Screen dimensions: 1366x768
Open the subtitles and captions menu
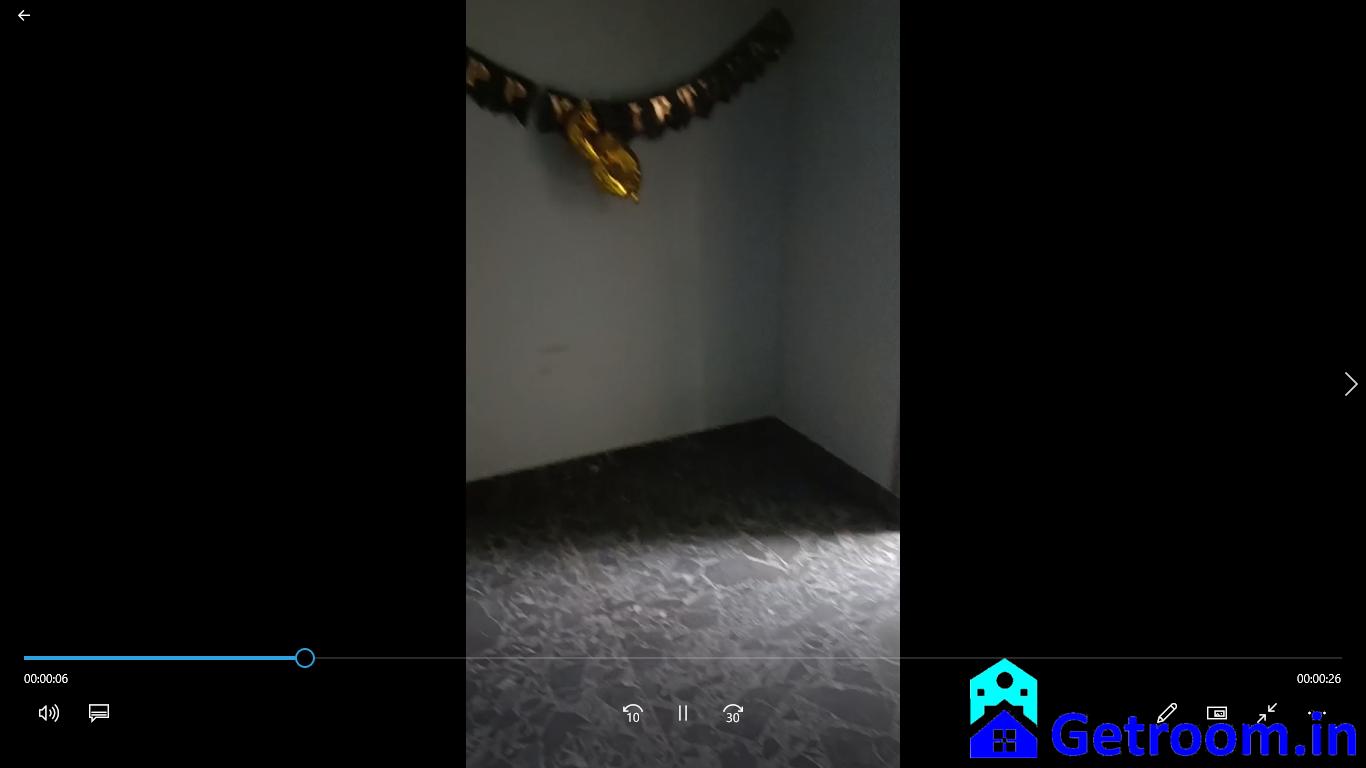coord(99,713)
